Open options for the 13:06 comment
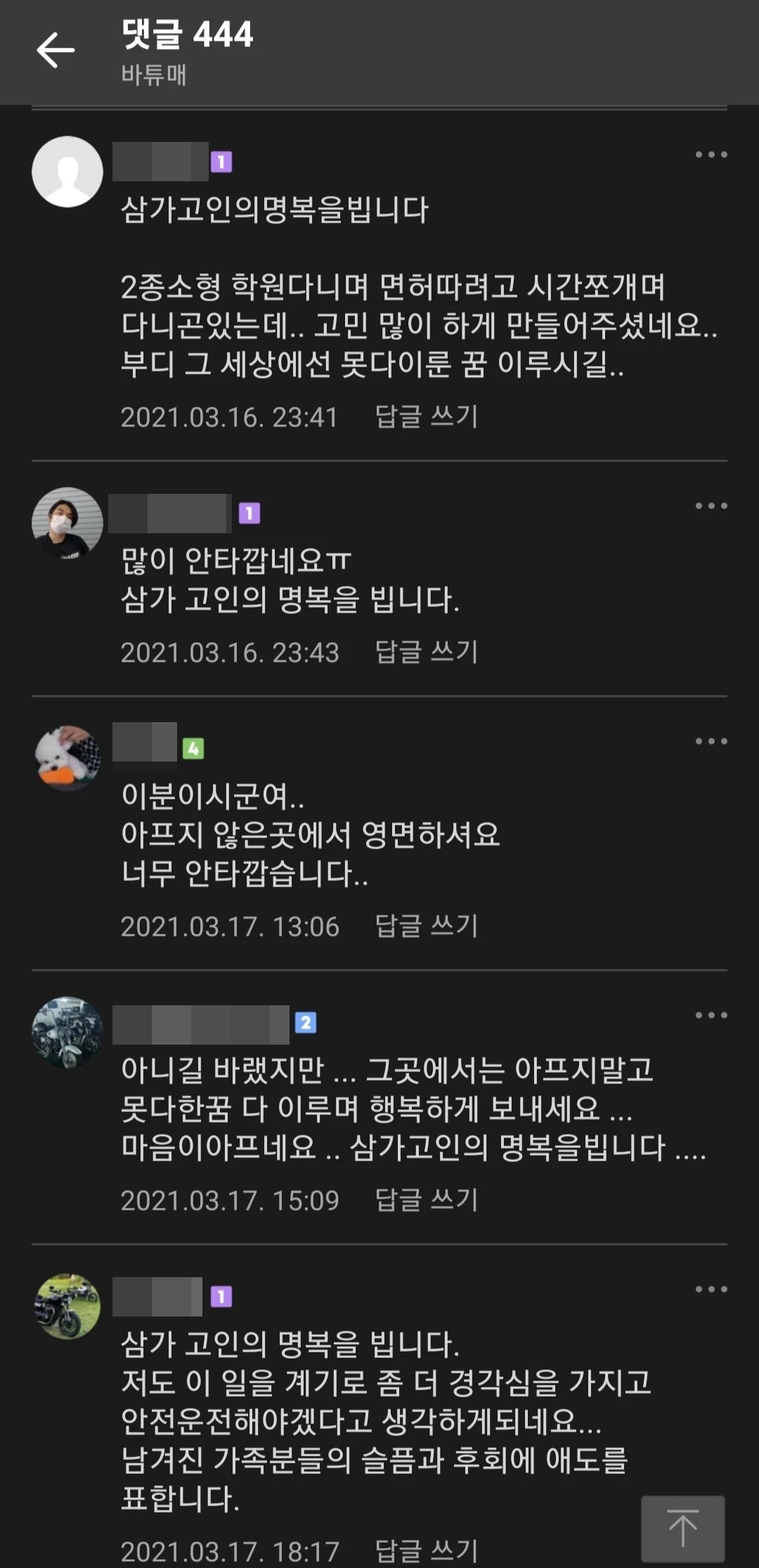The image size is (759, 1568). click(x=711, y=741)
